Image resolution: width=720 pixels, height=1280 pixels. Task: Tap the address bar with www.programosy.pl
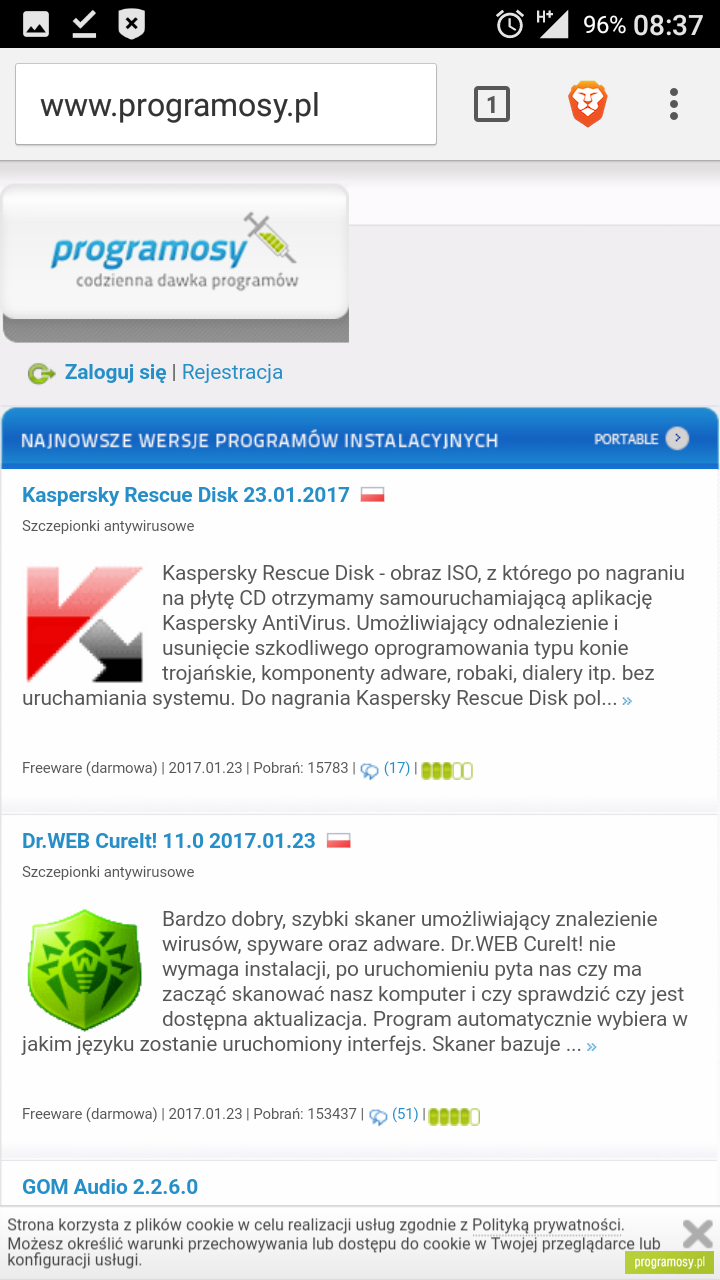(226, 105)
